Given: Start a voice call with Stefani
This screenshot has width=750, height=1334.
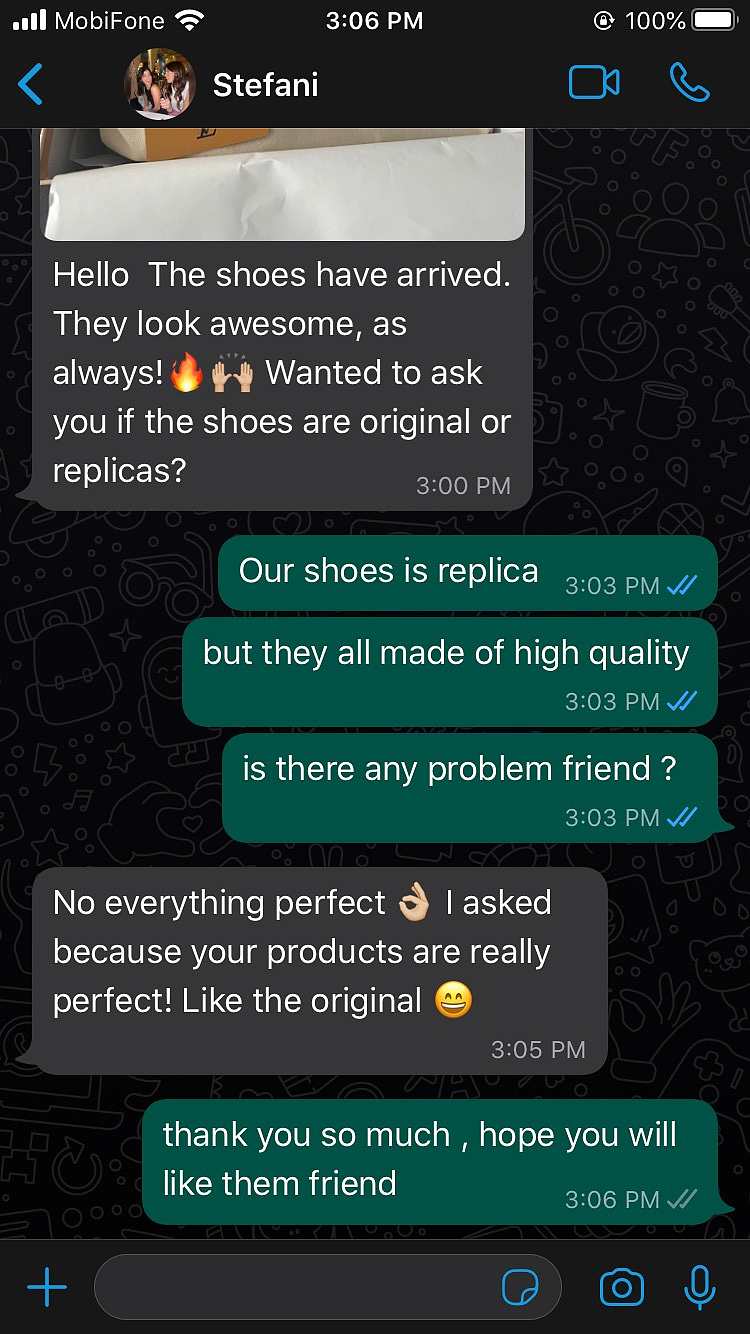Looking at the screenshot, I should tap(689, 84).
